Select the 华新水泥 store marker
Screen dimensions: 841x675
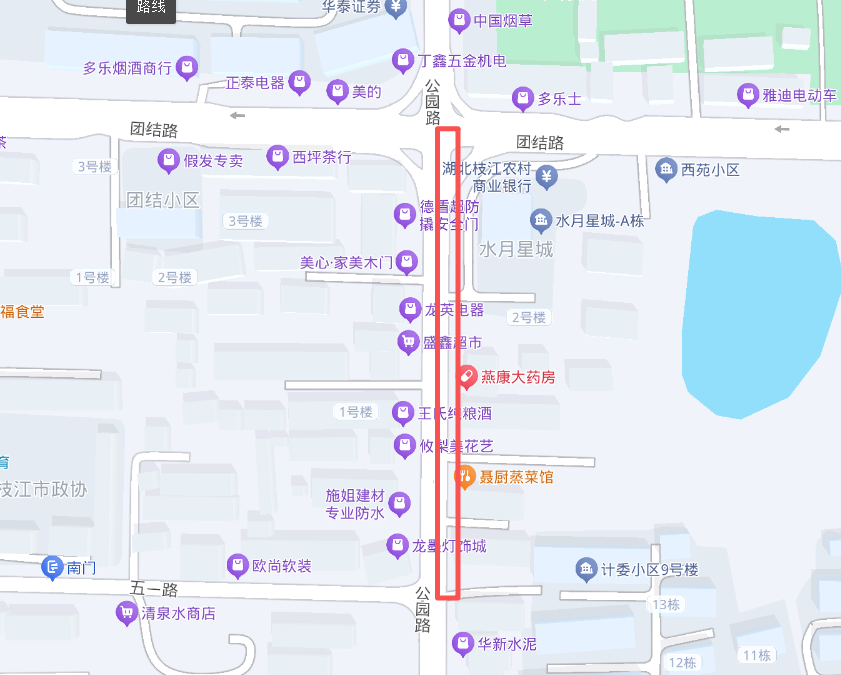pyautogui.click(x=462, y=643)
